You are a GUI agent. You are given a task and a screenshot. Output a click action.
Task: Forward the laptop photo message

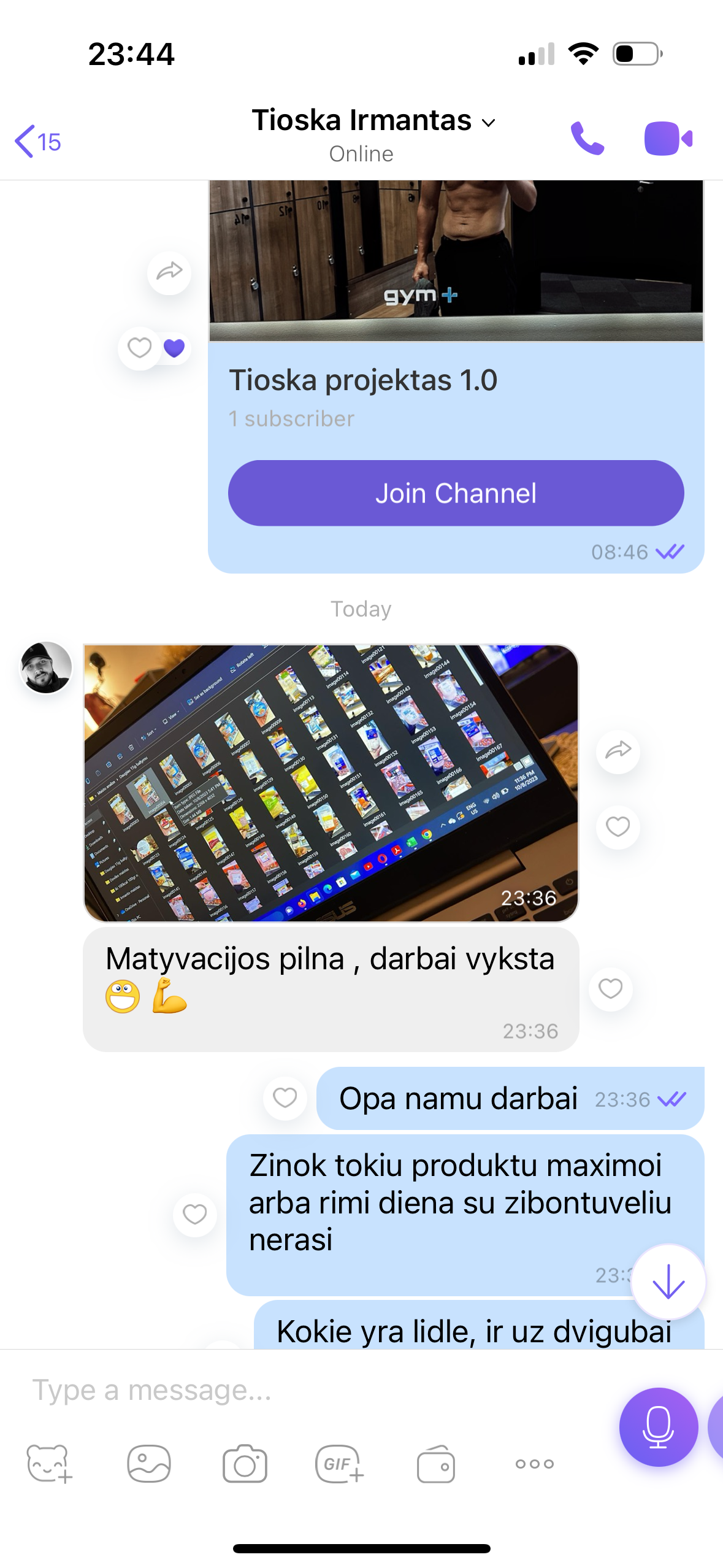coord(618,751)
